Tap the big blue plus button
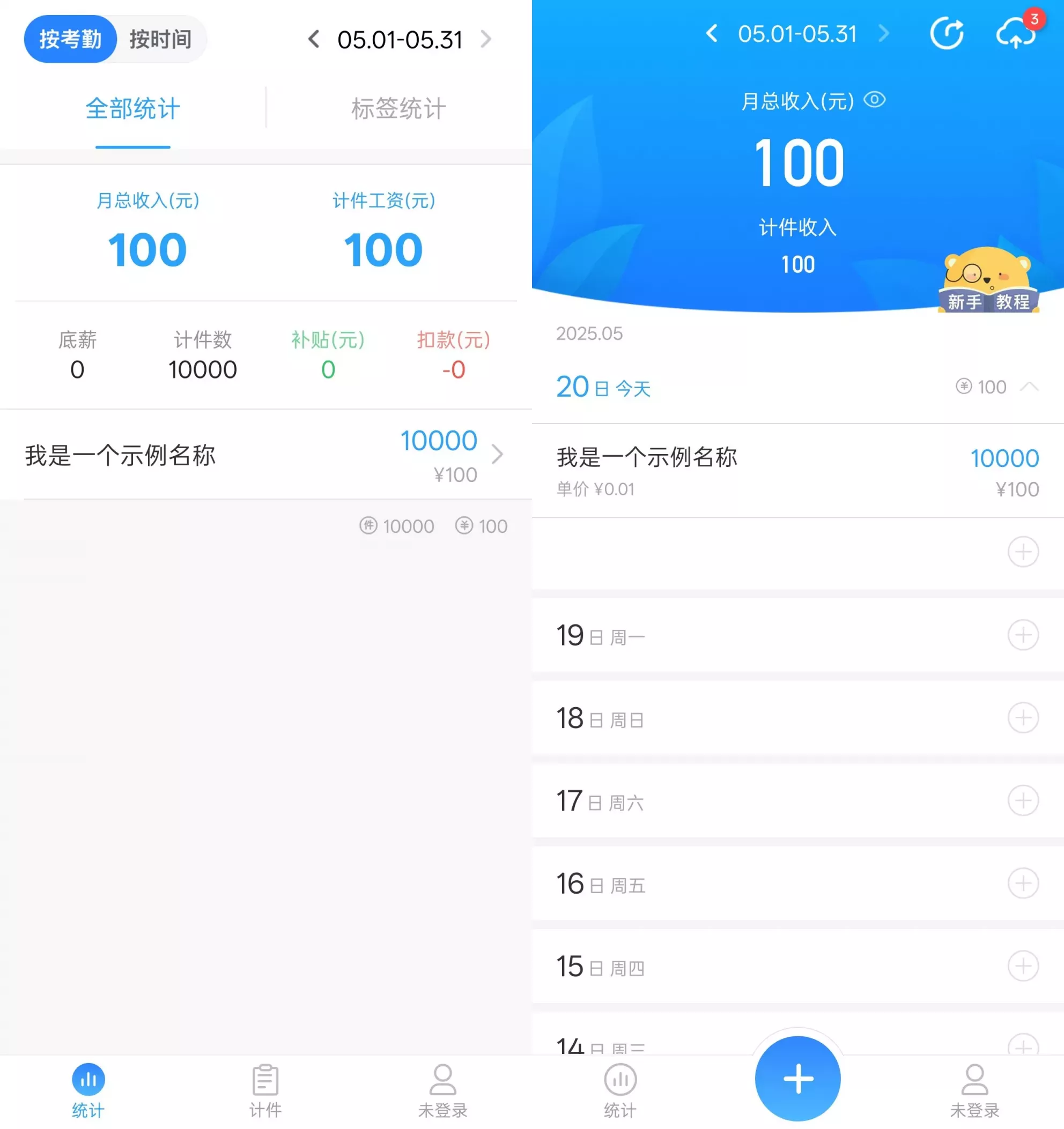The image size is (1064, 1129). (797, 1079)
